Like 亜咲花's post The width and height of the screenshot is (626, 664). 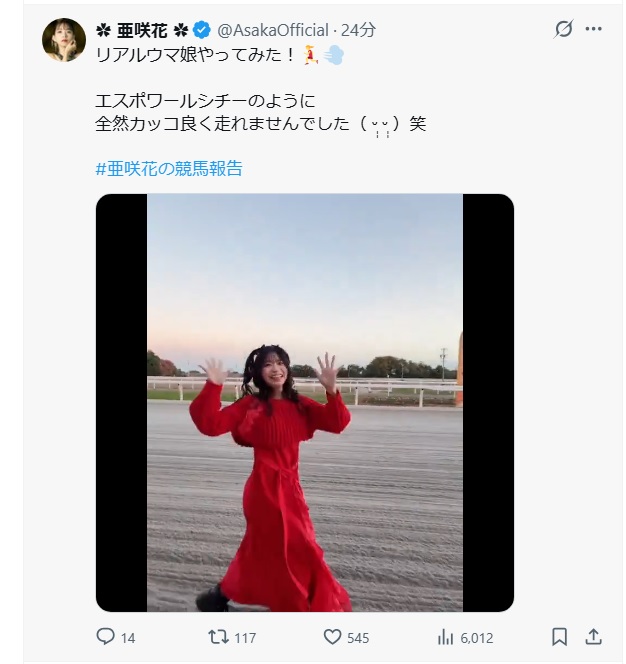click(x=333, y=636)
